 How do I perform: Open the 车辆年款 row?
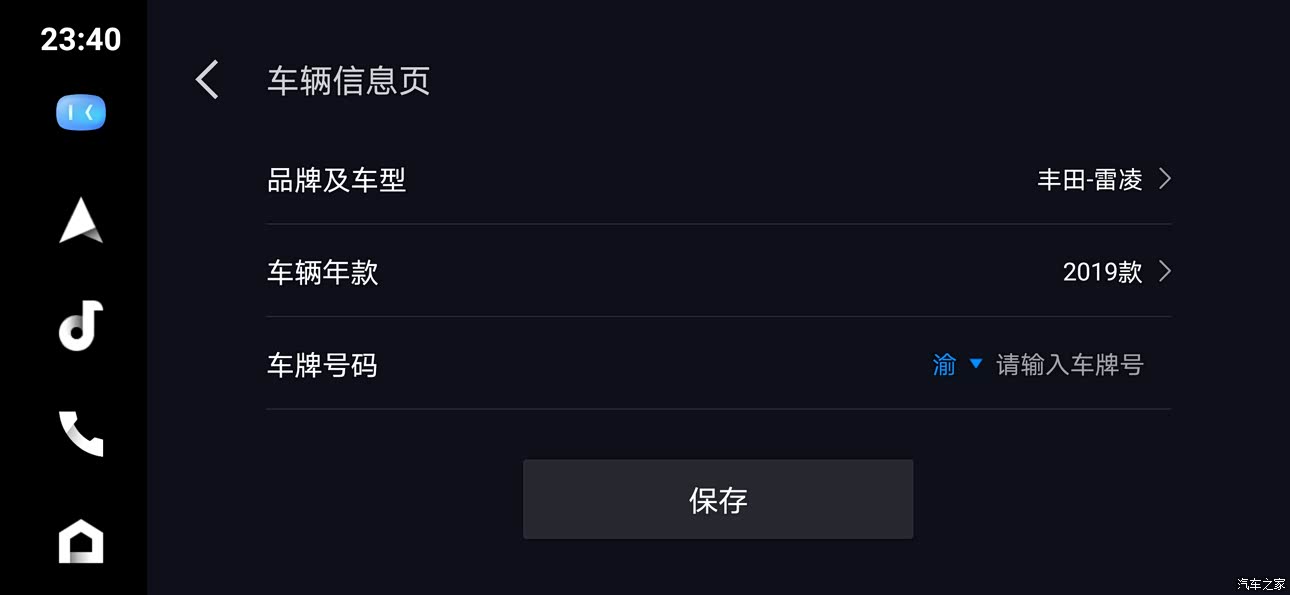click(x=718, y=272)
